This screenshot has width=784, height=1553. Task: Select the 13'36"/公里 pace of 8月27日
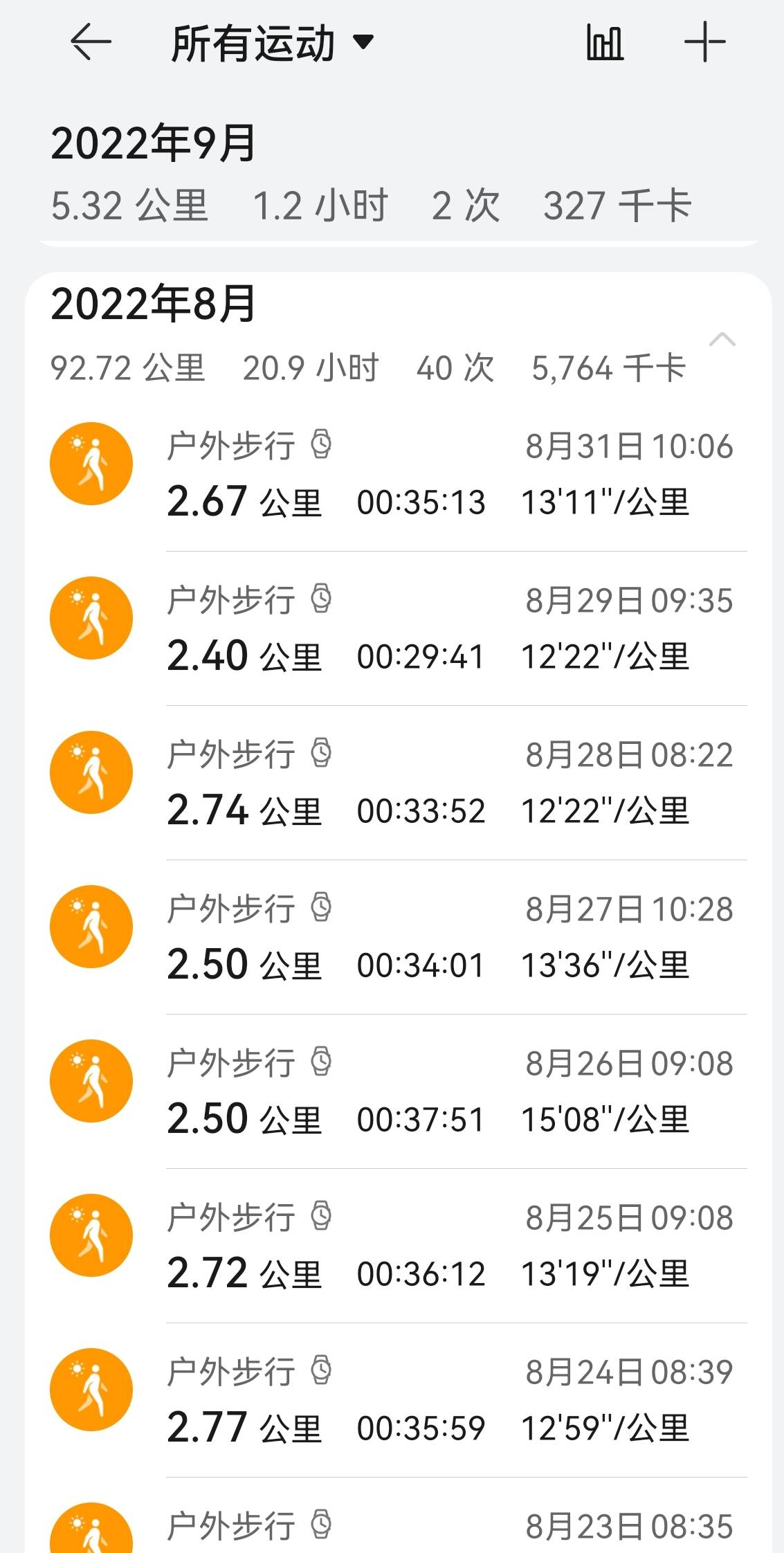605,963
